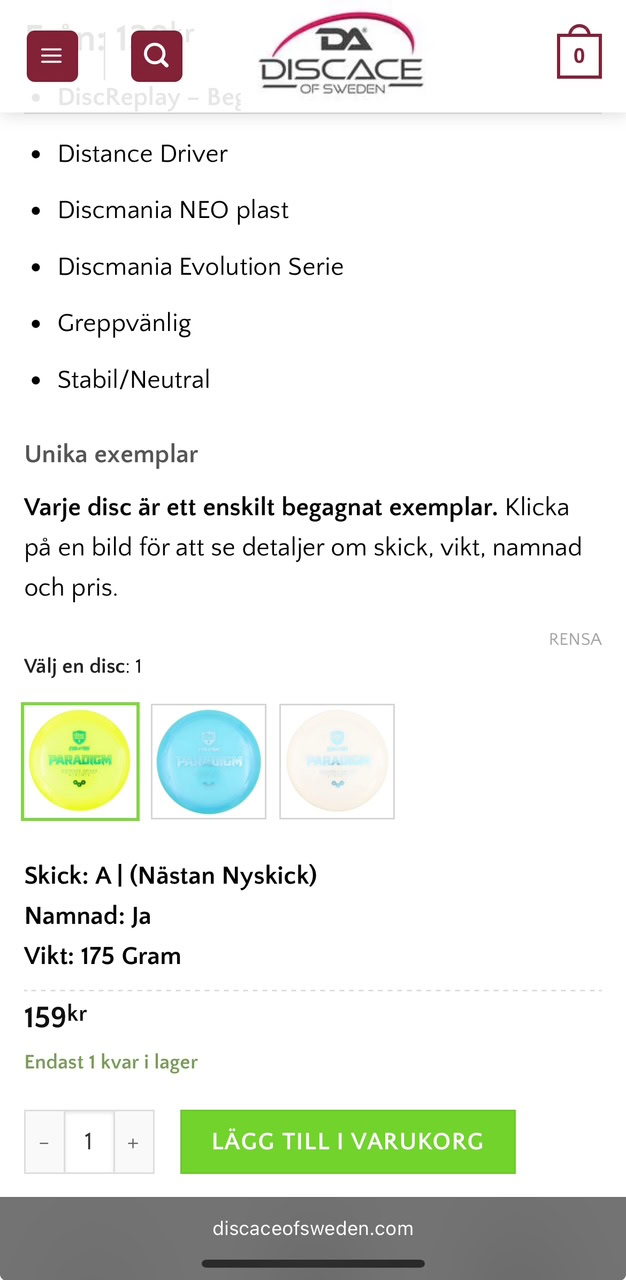The image size is (626, 1280).
Task: Increase quantity with plus button
Action: 134,1142
